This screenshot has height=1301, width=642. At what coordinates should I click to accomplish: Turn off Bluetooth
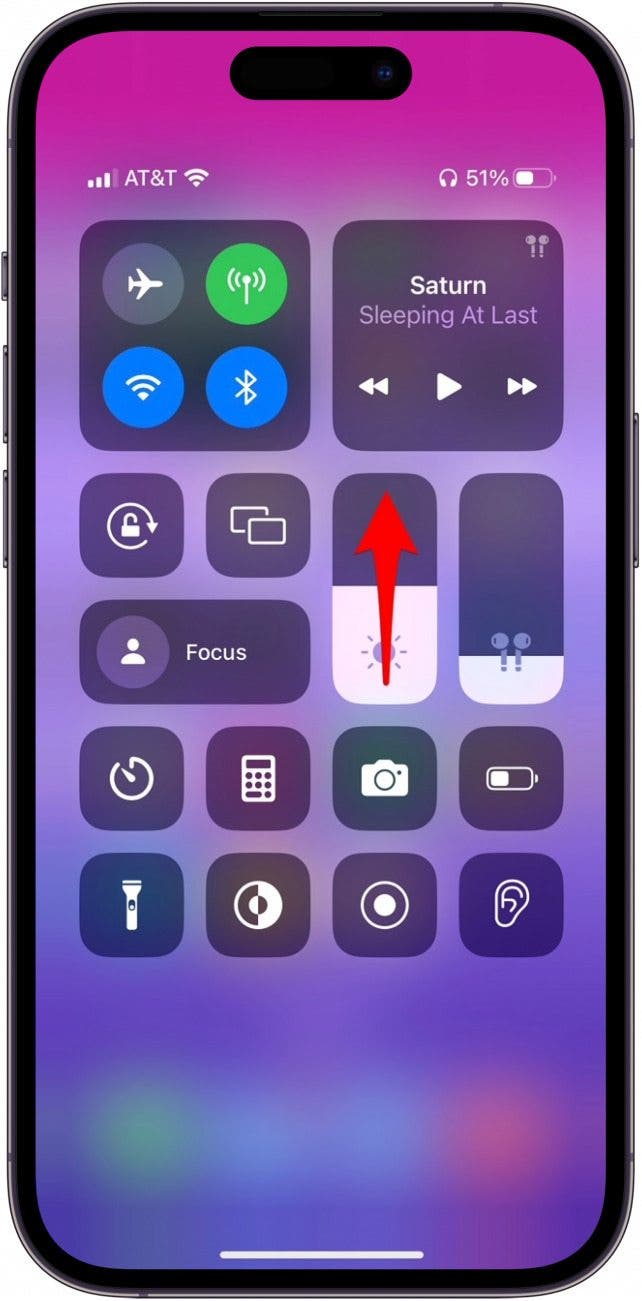[x=246, y=388]
